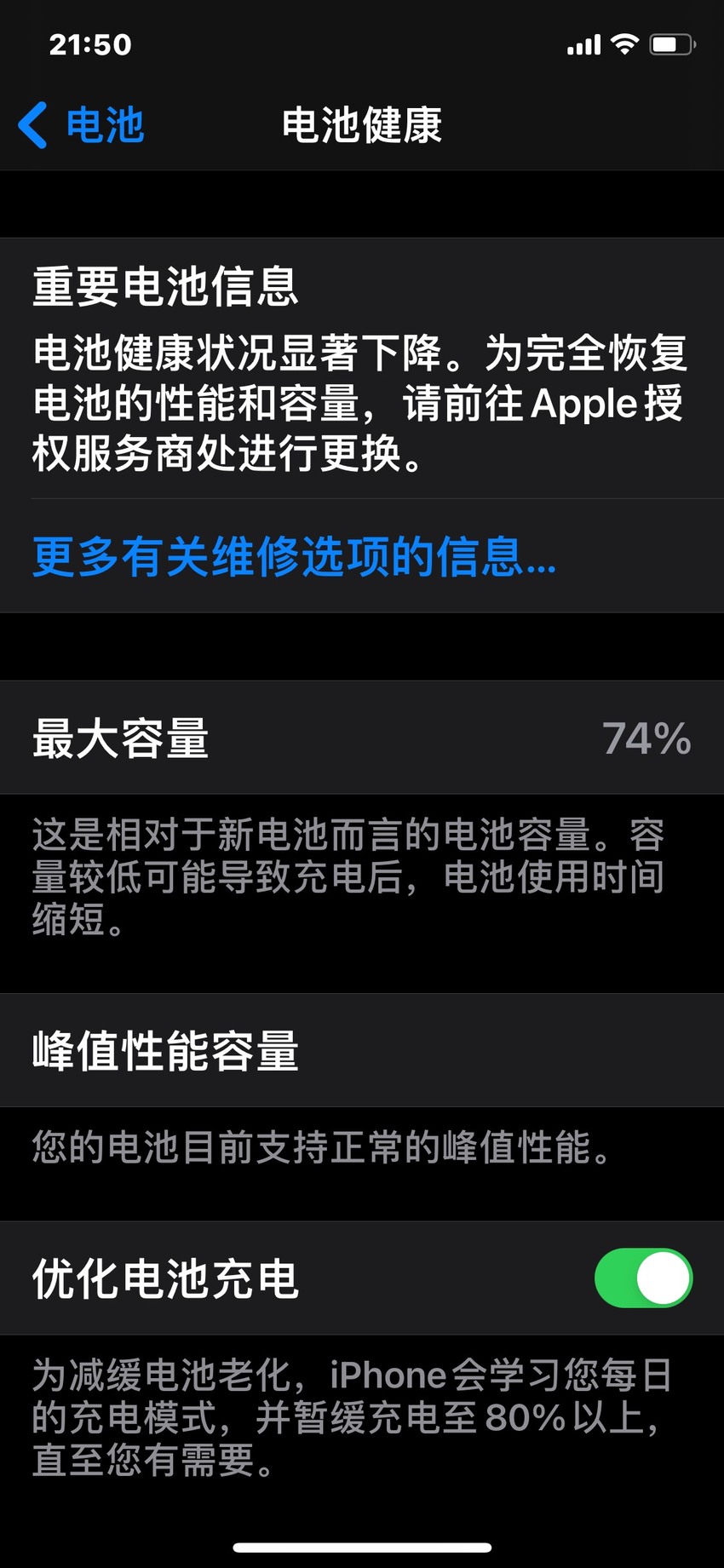Open the 更多有关维修选项的信息 link

[x=294, y=557]
